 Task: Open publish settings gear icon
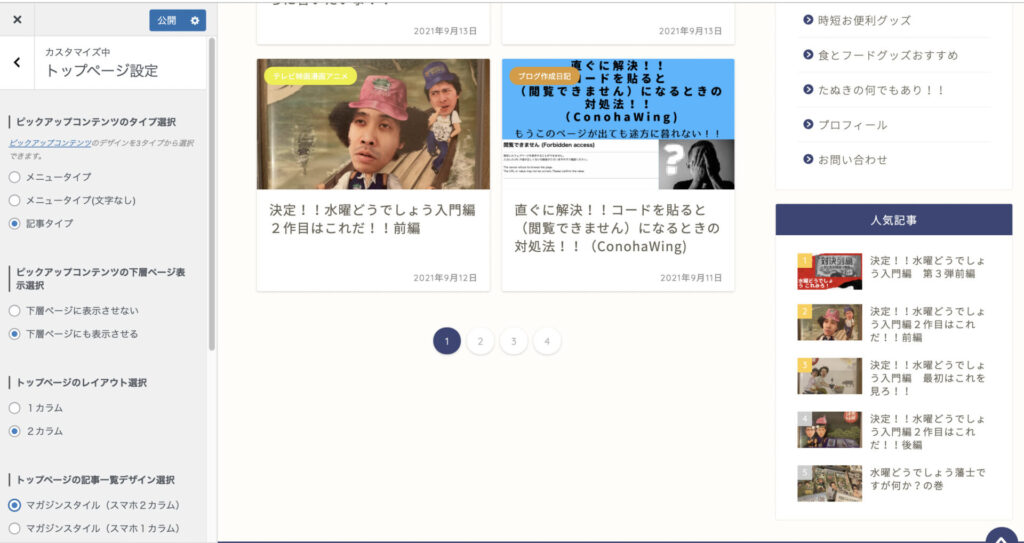(x=195, y=20)
